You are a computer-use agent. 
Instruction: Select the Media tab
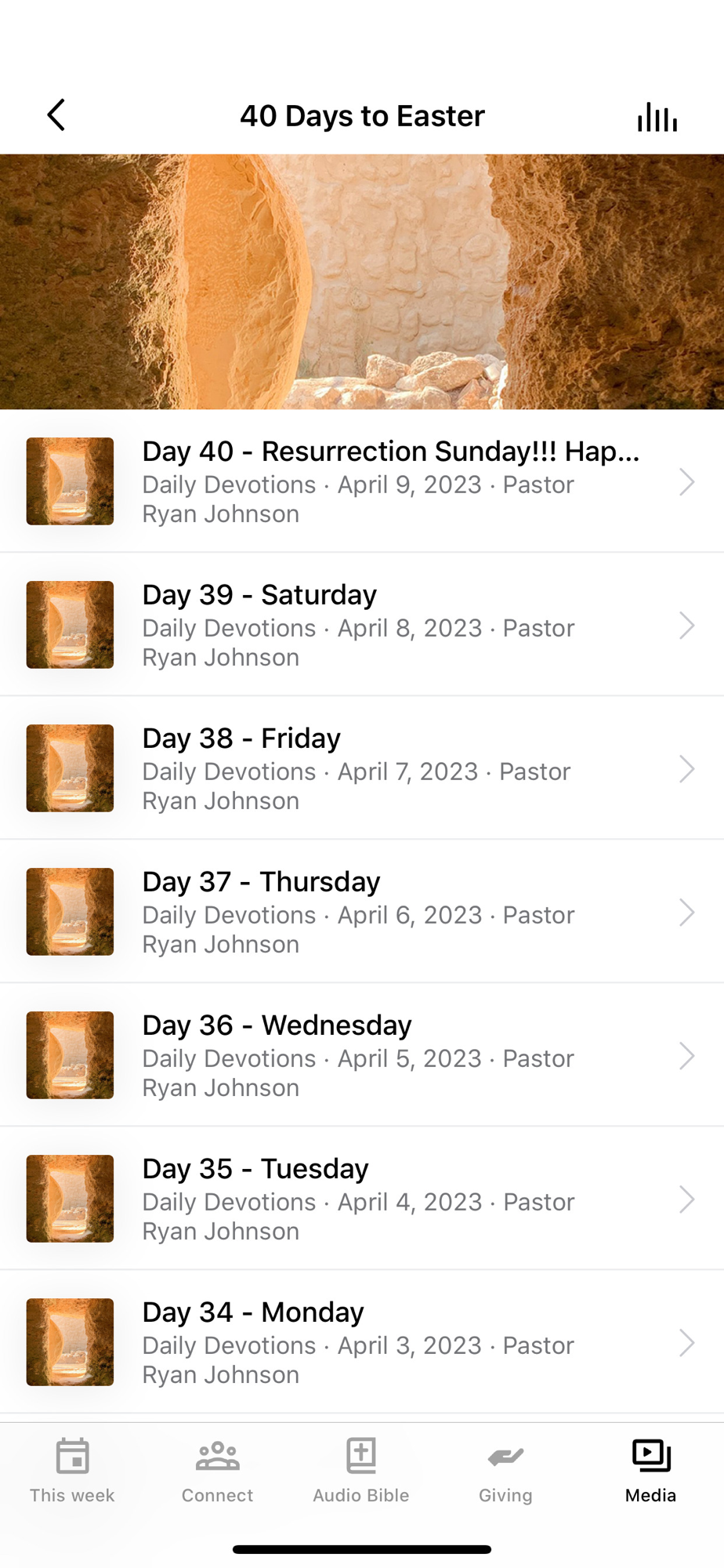(x=650, y=1471)
